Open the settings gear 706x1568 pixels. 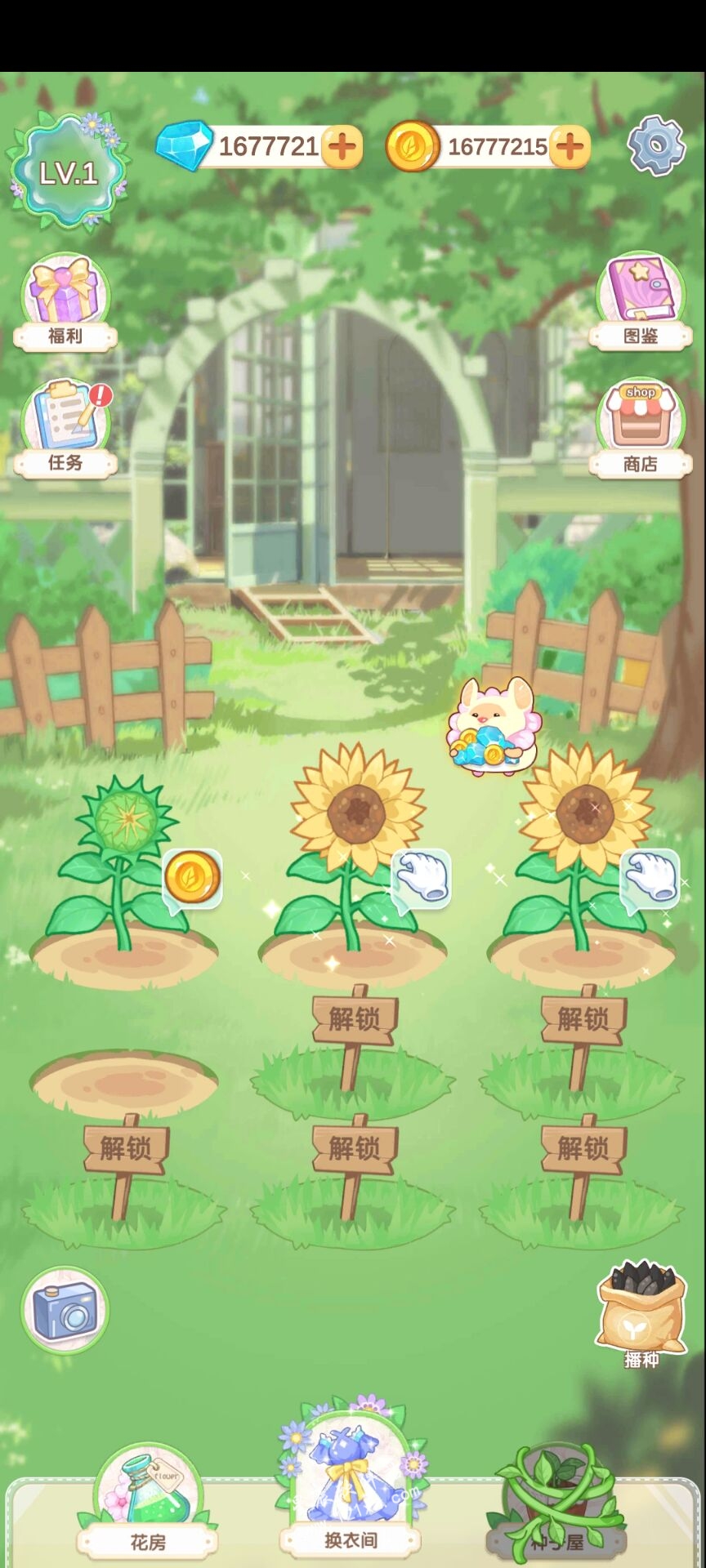tap(656, 145)
